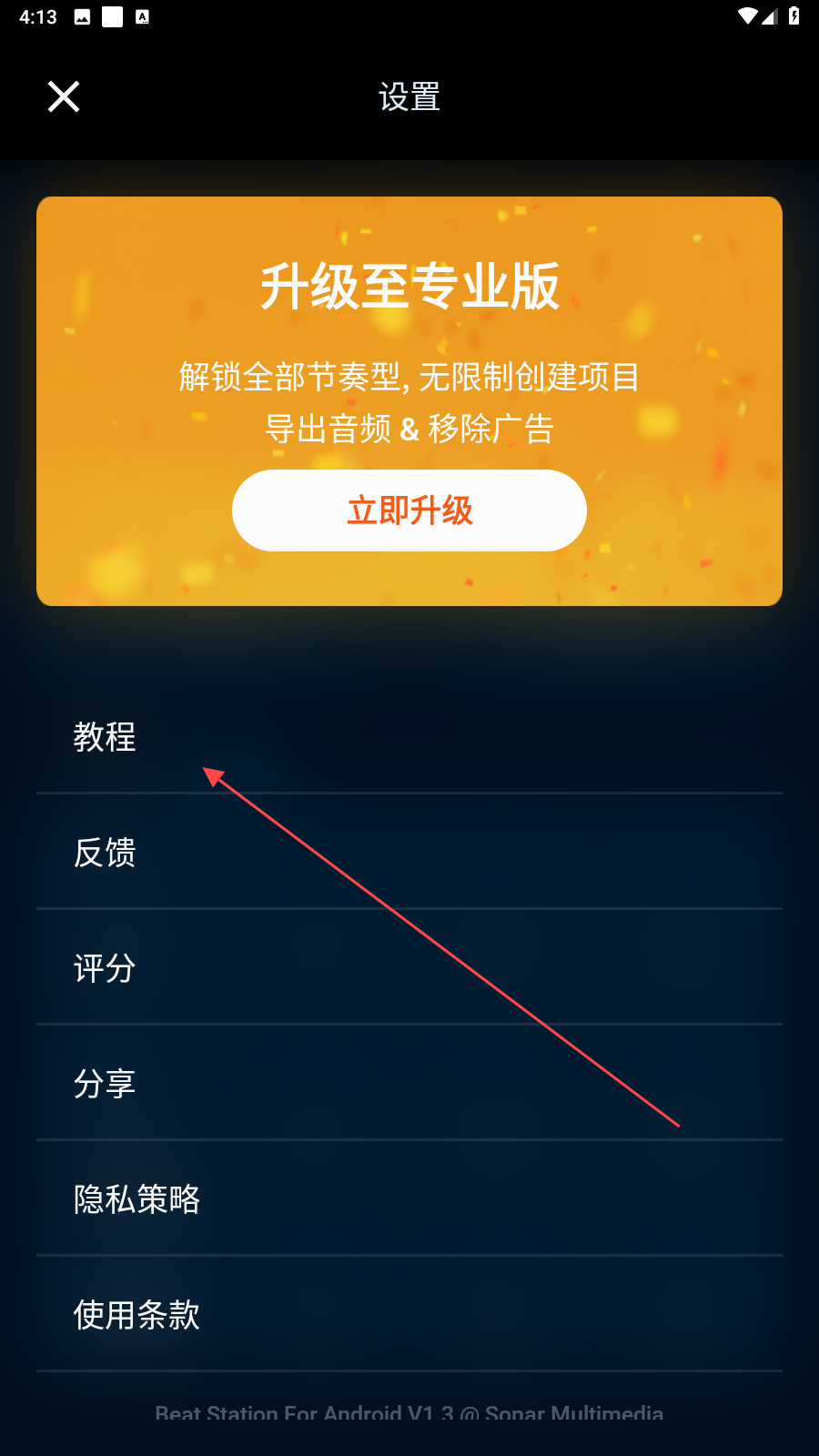
Task: Open the 教程 tutorial row
Action: coord(105,737)
